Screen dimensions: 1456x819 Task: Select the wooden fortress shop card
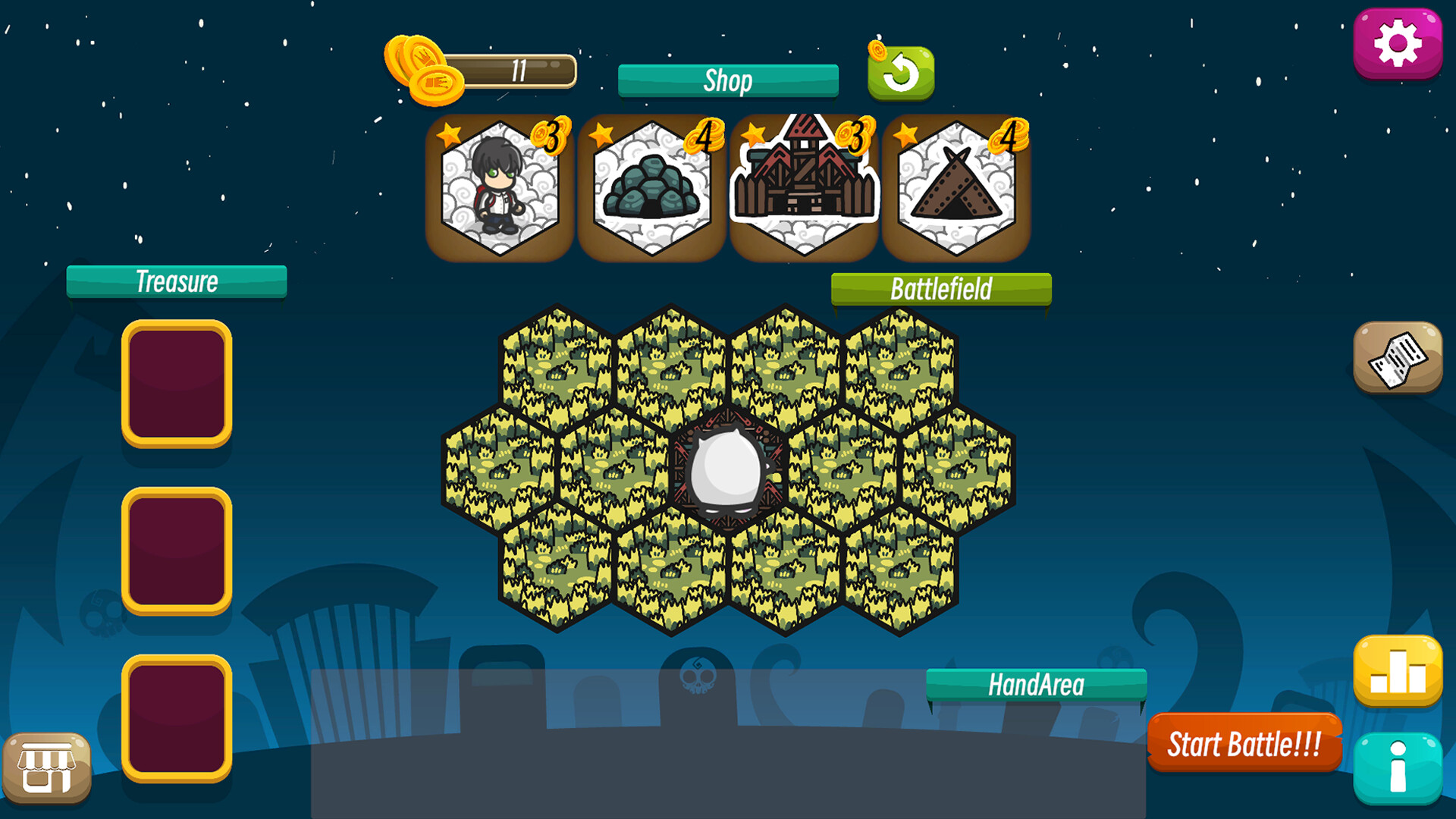(x=804, y=188)
